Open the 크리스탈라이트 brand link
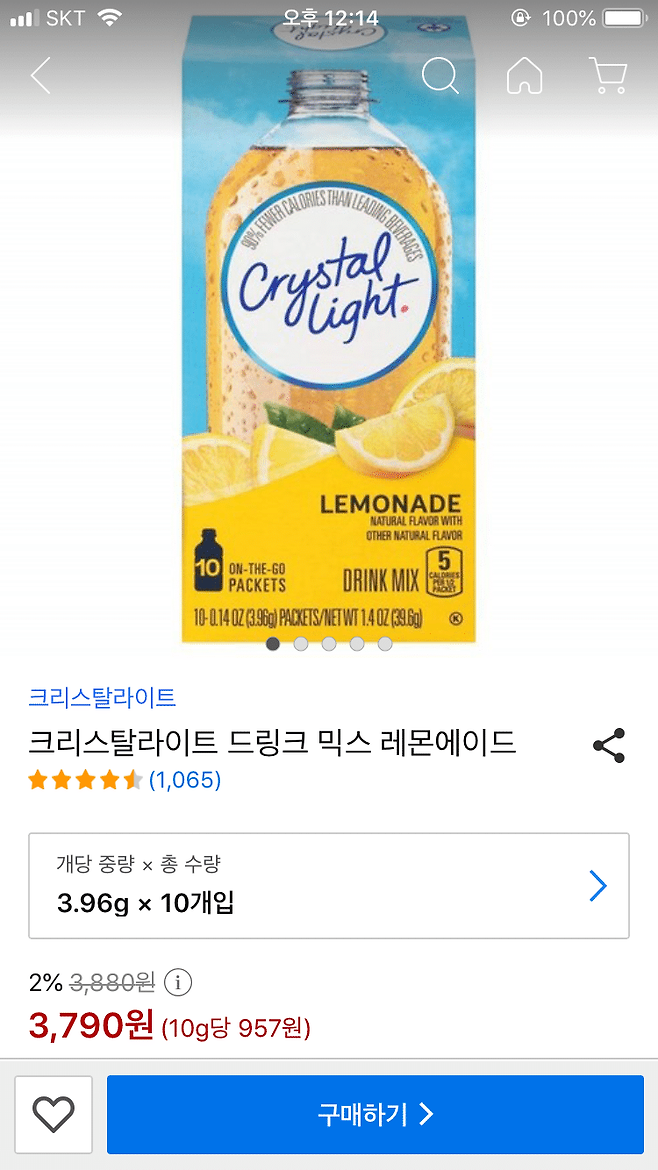Image resolution: width=658 pixels, height=1170 pixels. [x=102, y=697]
